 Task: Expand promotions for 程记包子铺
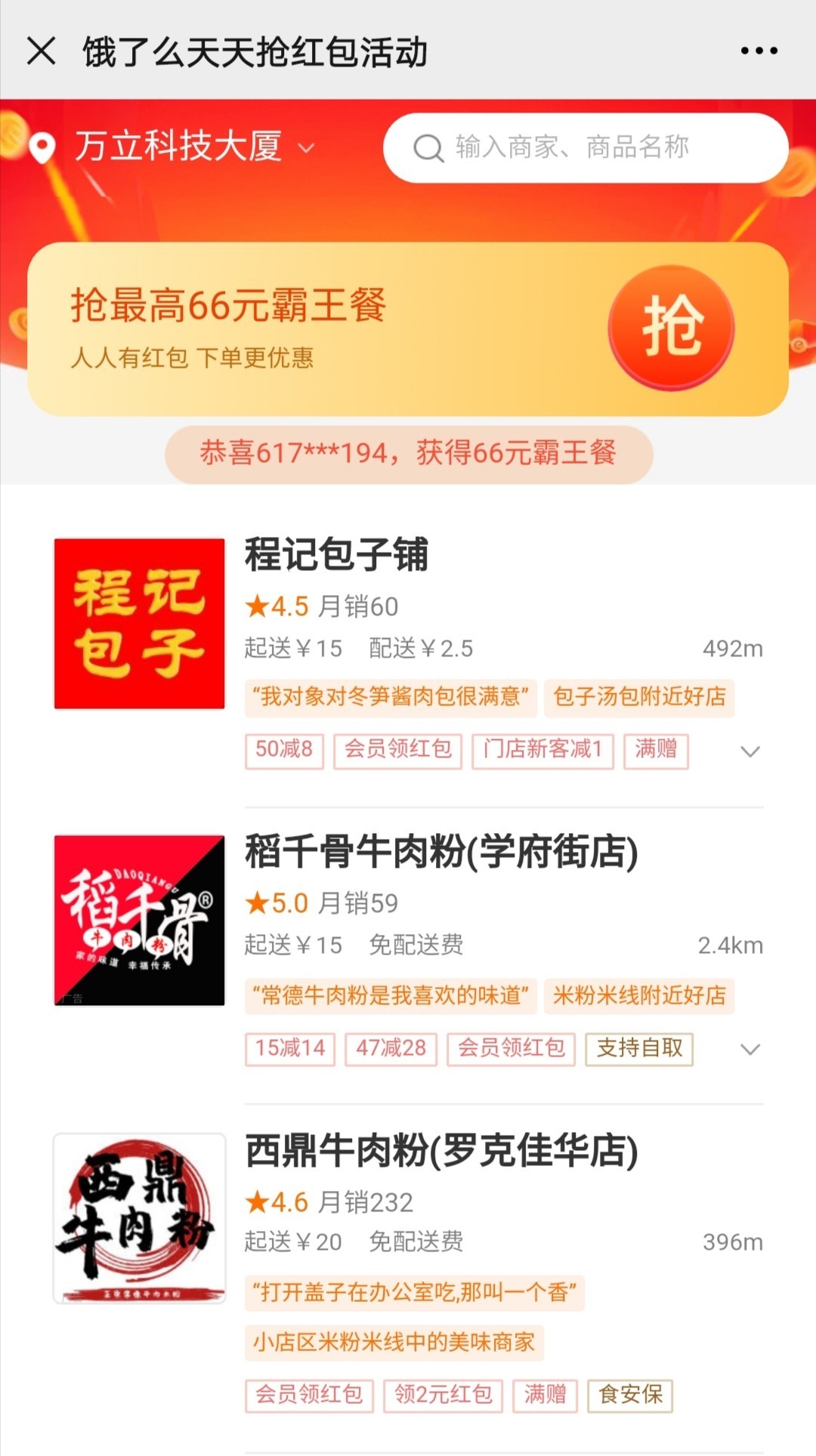point(750,751)
